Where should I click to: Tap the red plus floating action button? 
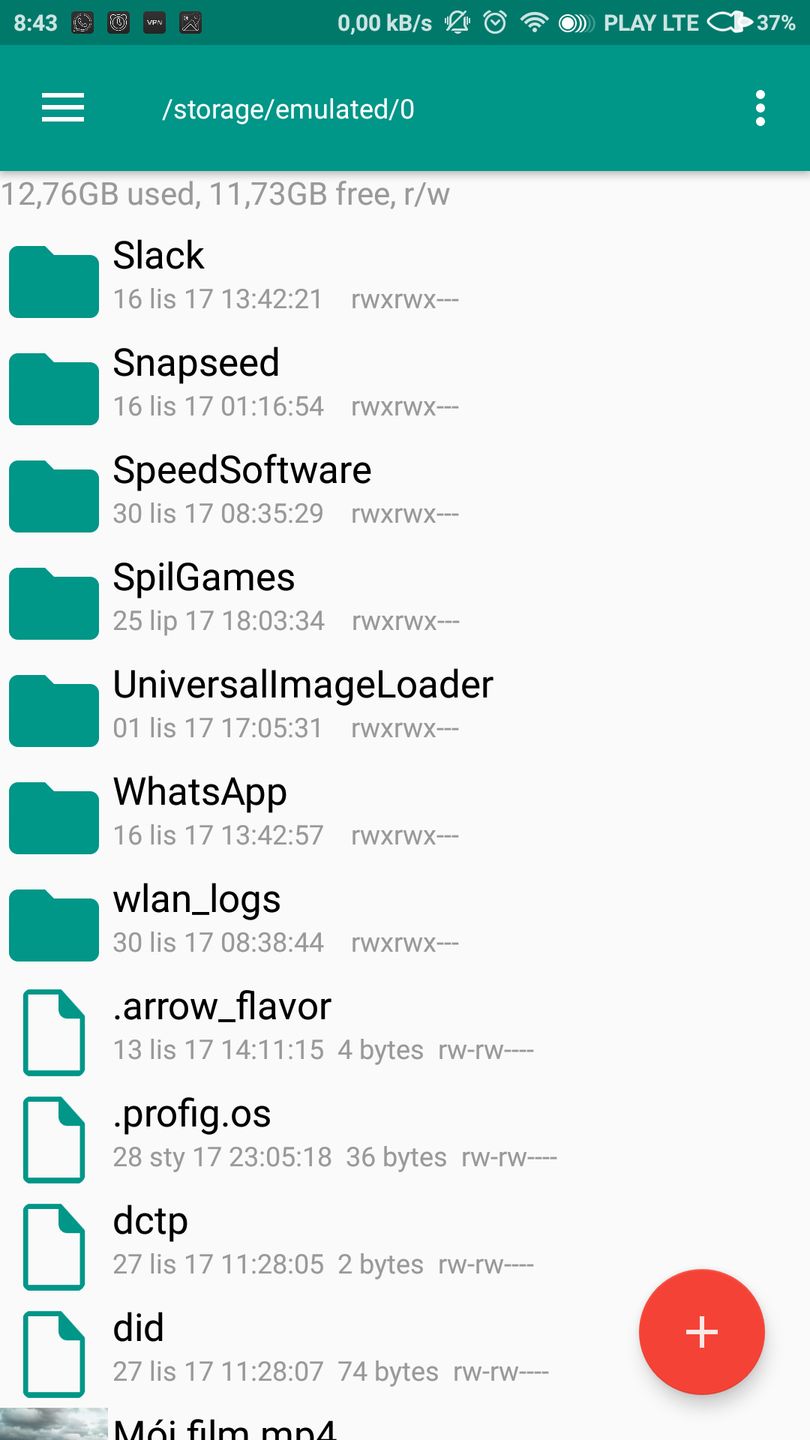point(701,1331)
